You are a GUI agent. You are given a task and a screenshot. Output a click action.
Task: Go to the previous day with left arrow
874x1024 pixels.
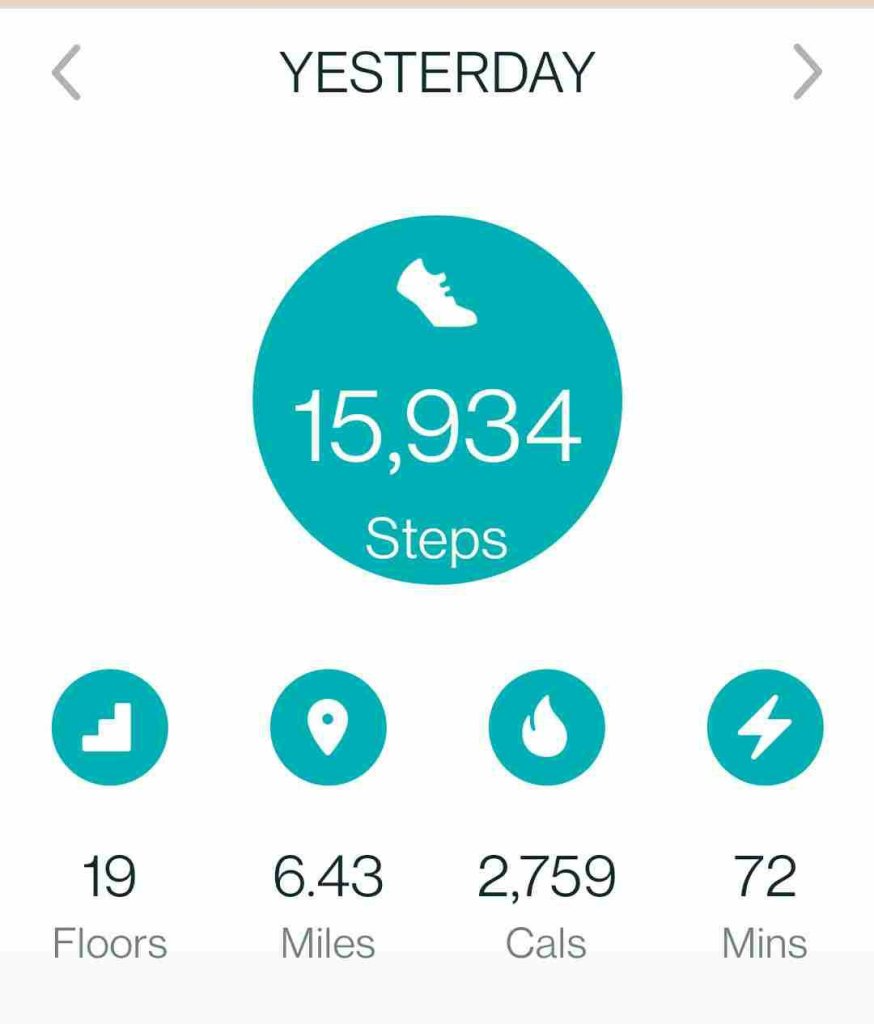coord(66,73)
